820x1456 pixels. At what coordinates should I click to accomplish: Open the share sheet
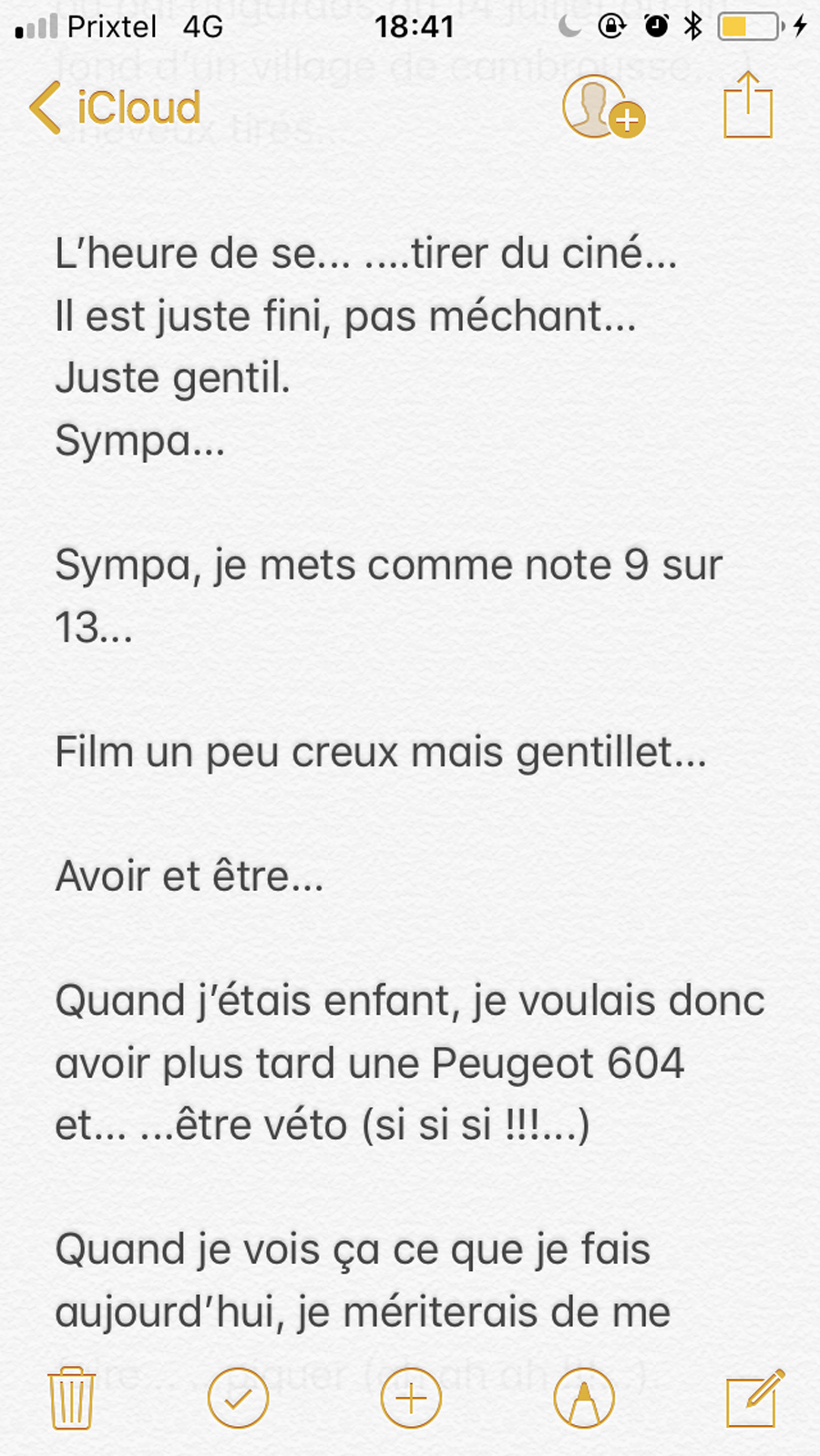(748, 106)
